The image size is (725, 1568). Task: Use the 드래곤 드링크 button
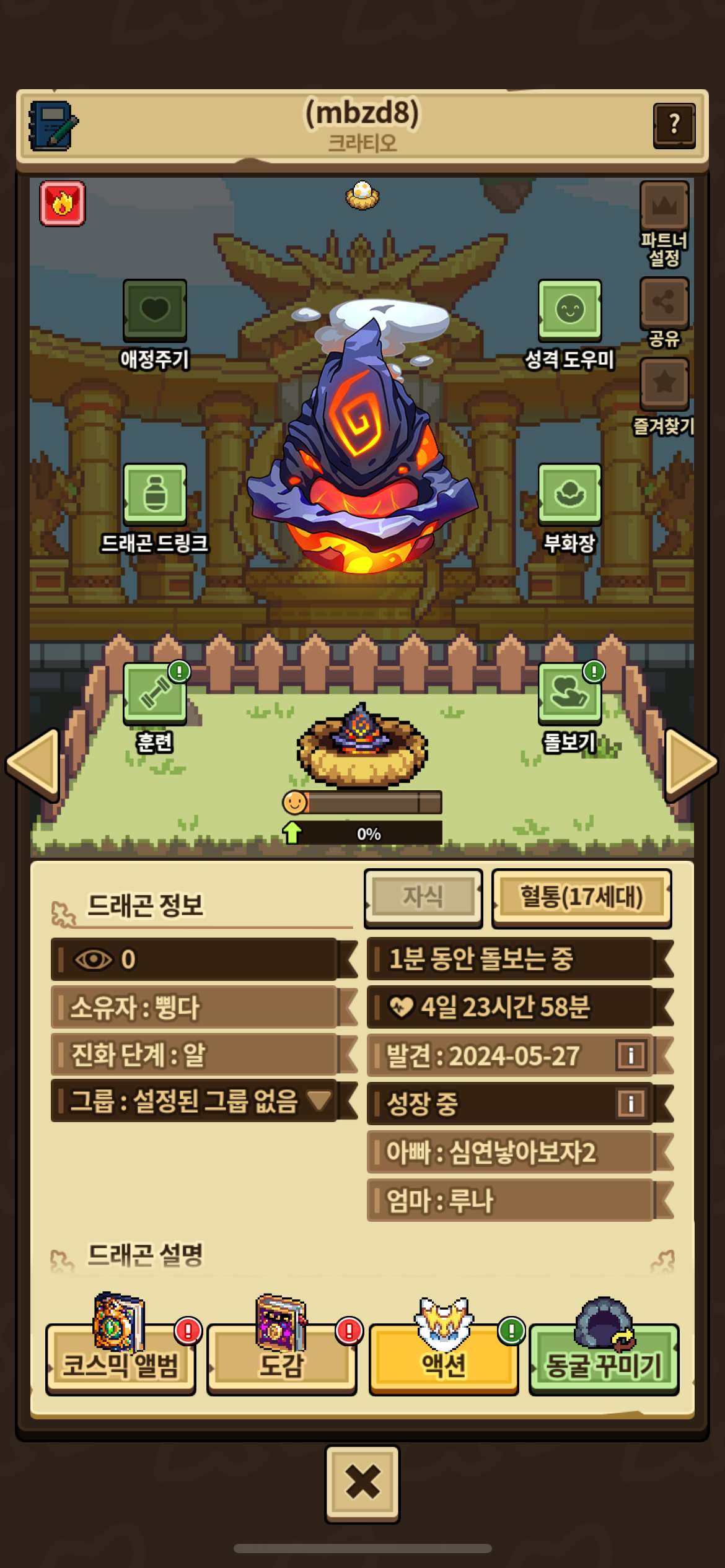(154, 494)
